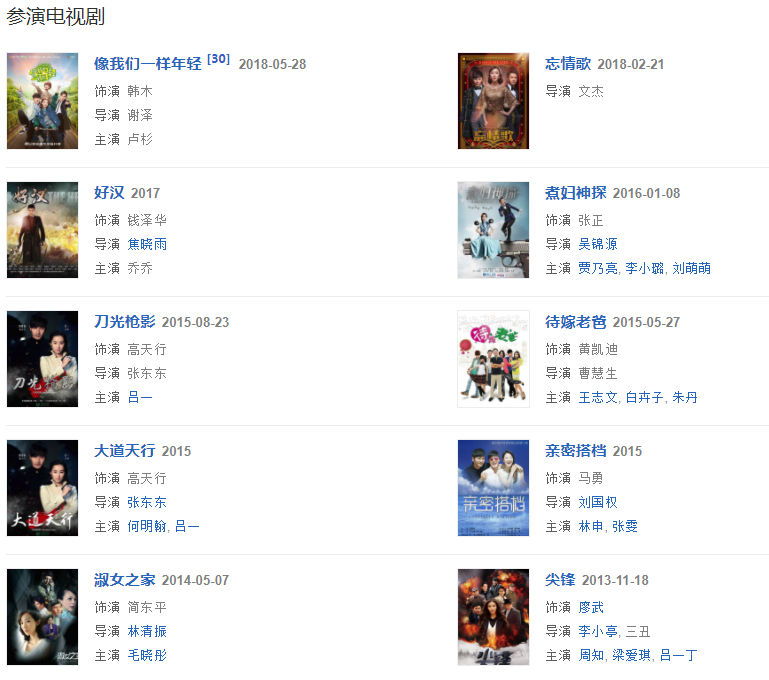The width and height of the screenshot is (769, 680).
Task: Open the 淑女之家 drama link
Action: (x=124, y=580)
